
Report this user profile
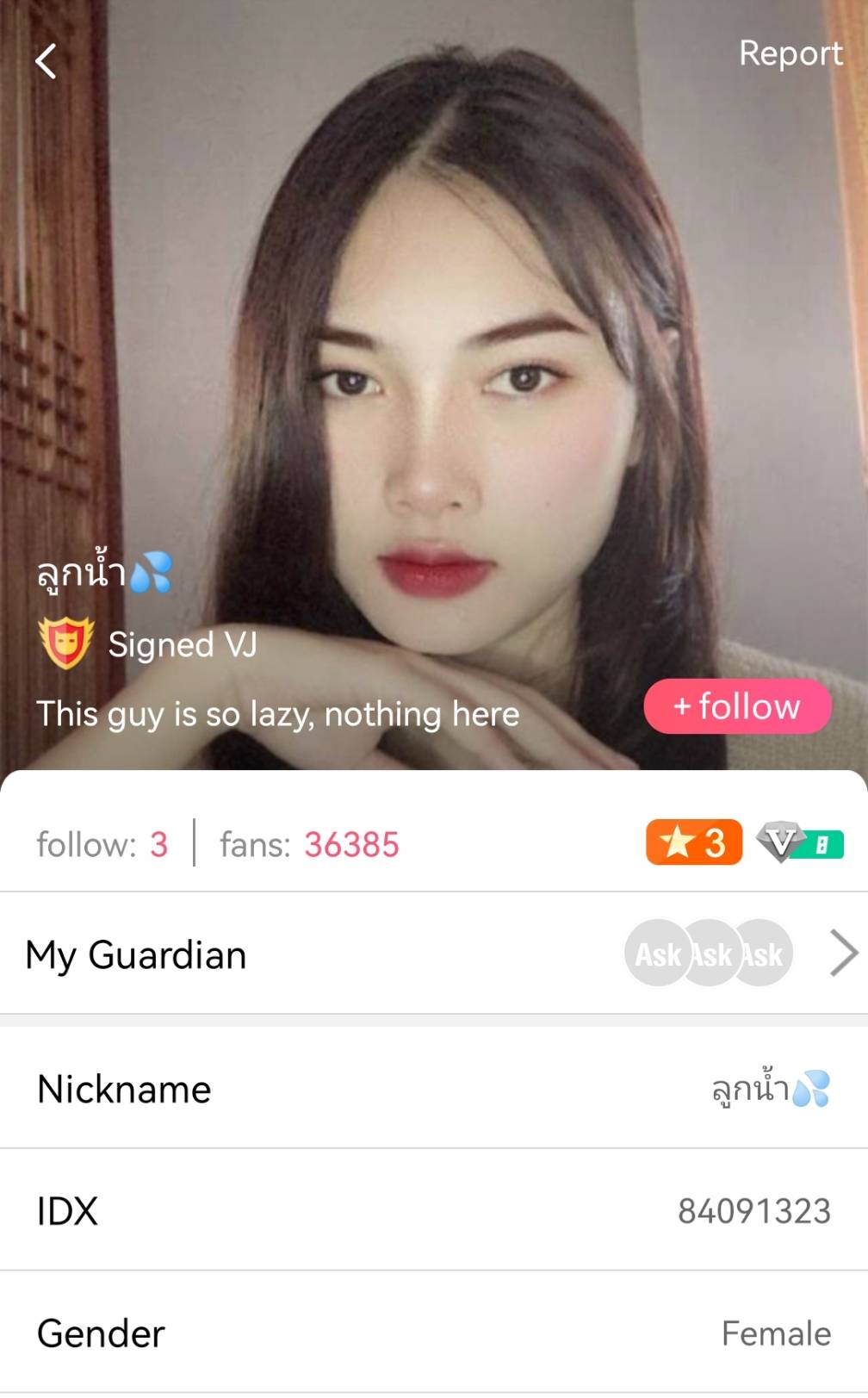[x=790, y=53]
